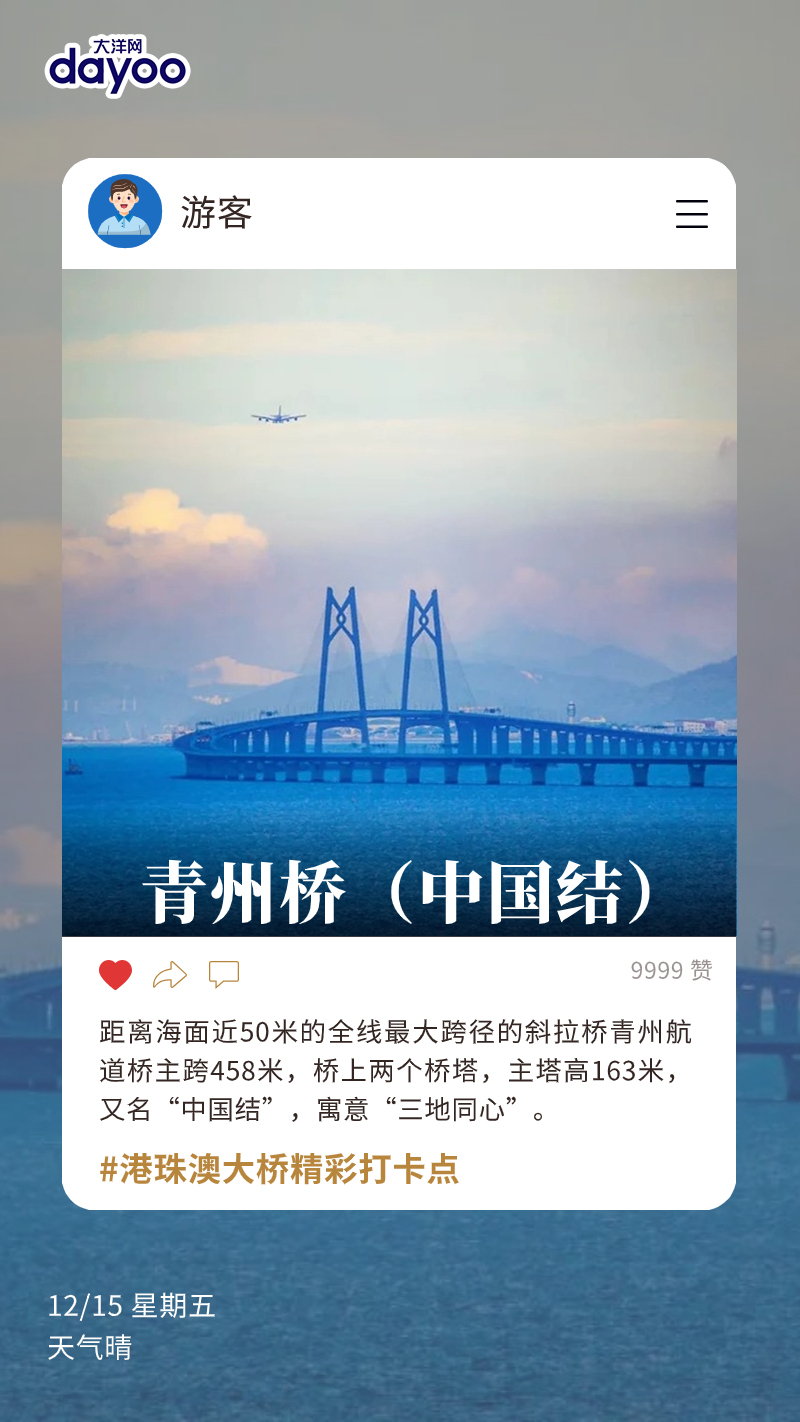Click the 游客 profile avatar
800x1422 pixels.
(x=125, y=210)
